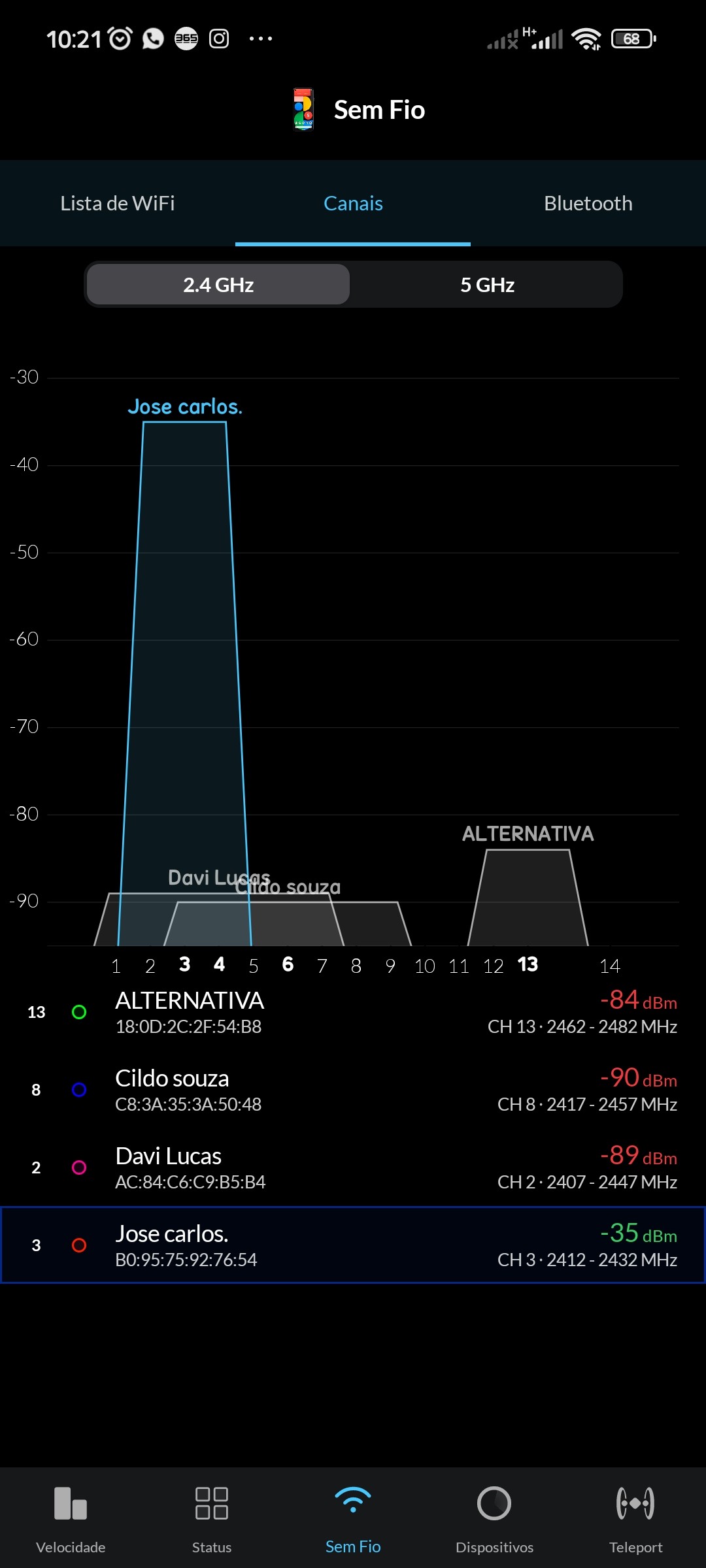Image resolution: width=706 pixels, height=1568 pixels.
Task: Open the Velocidade tab
Action: point(71,1517)
